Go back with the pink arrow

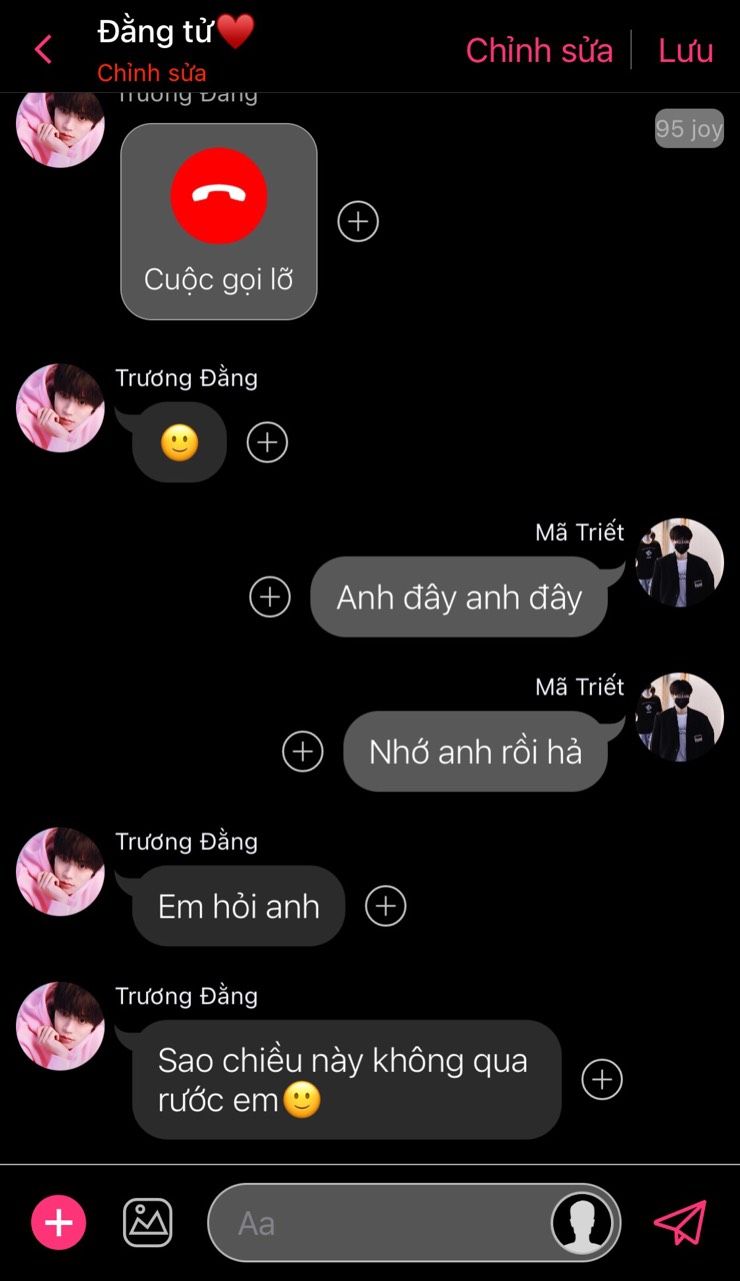[43, 49]
